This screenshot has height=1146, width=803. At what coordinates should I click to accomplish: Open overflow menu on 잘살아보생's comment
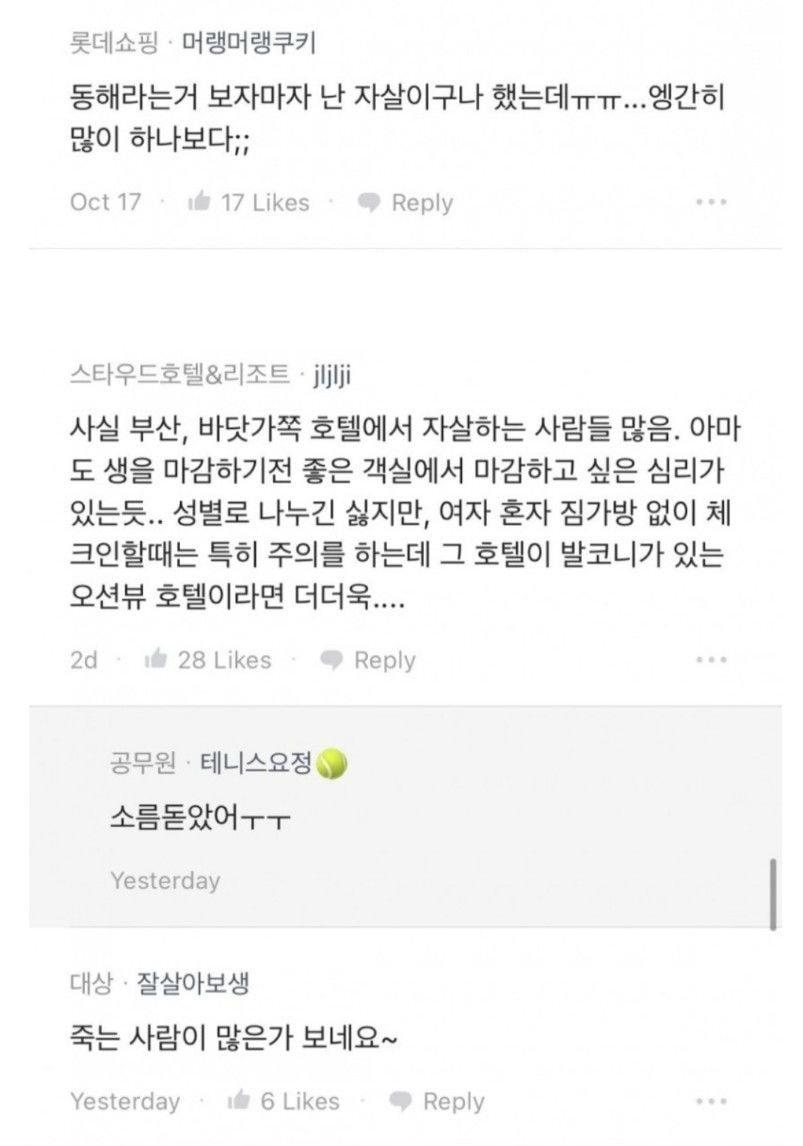(711, 1101)
